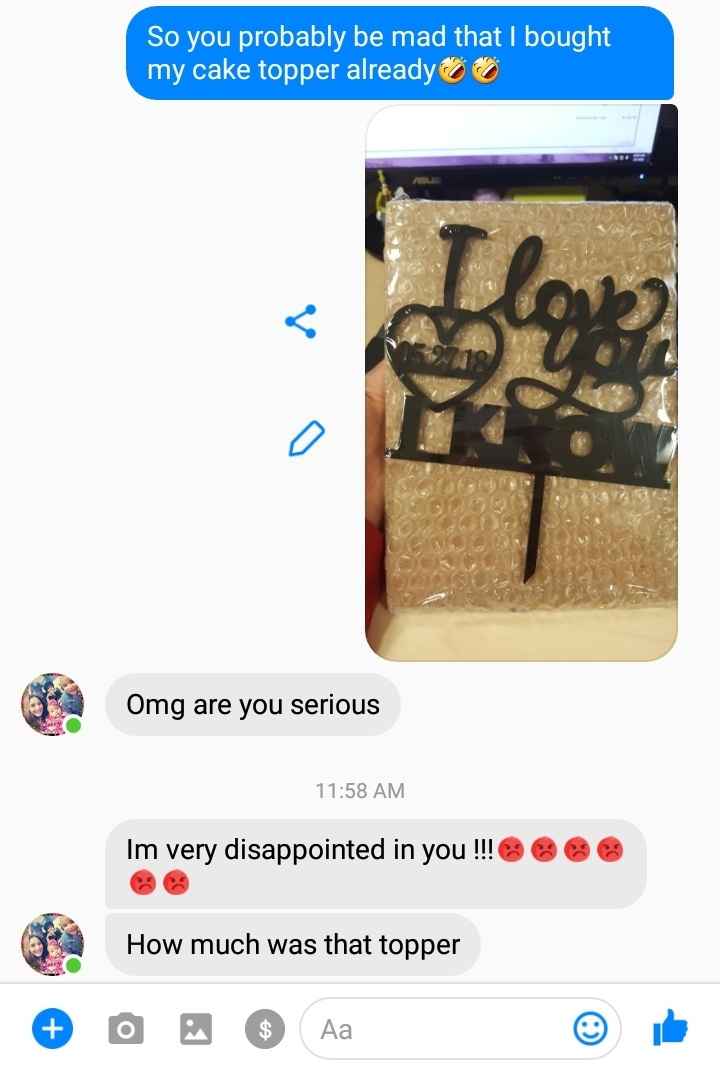Send a thumbs-up like
Viewport: 720px width, 1074px height.
(670, 1027)
